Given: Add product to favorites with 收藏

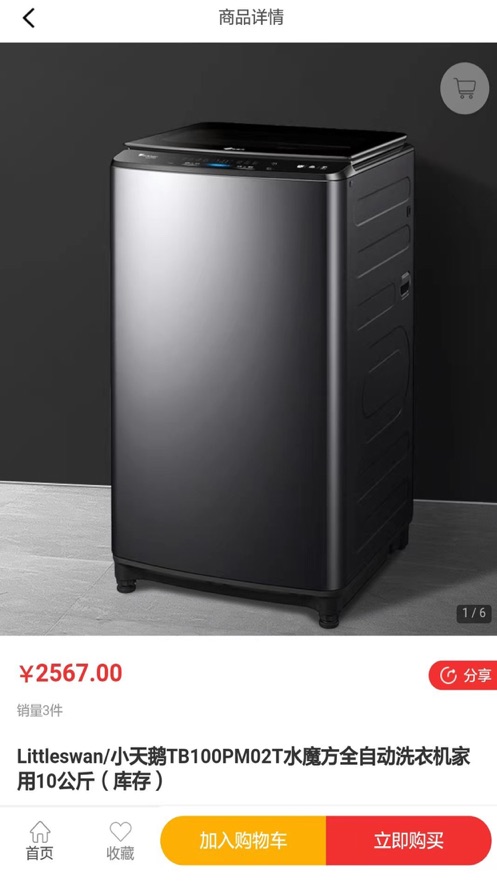Looking at the screenshot, I should point(120,841).
